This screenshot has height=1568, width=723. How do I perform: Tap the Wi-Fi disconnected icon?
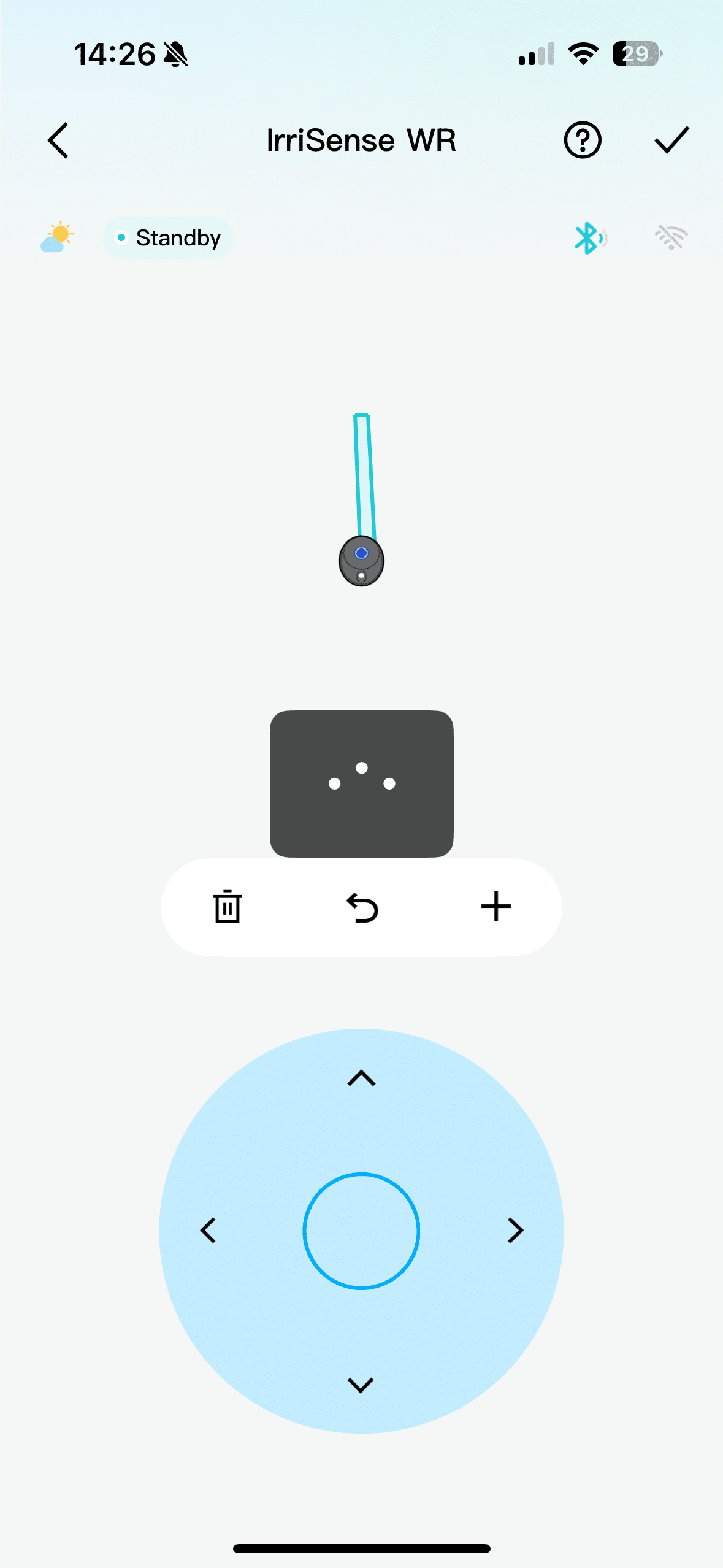coord(671,237)
